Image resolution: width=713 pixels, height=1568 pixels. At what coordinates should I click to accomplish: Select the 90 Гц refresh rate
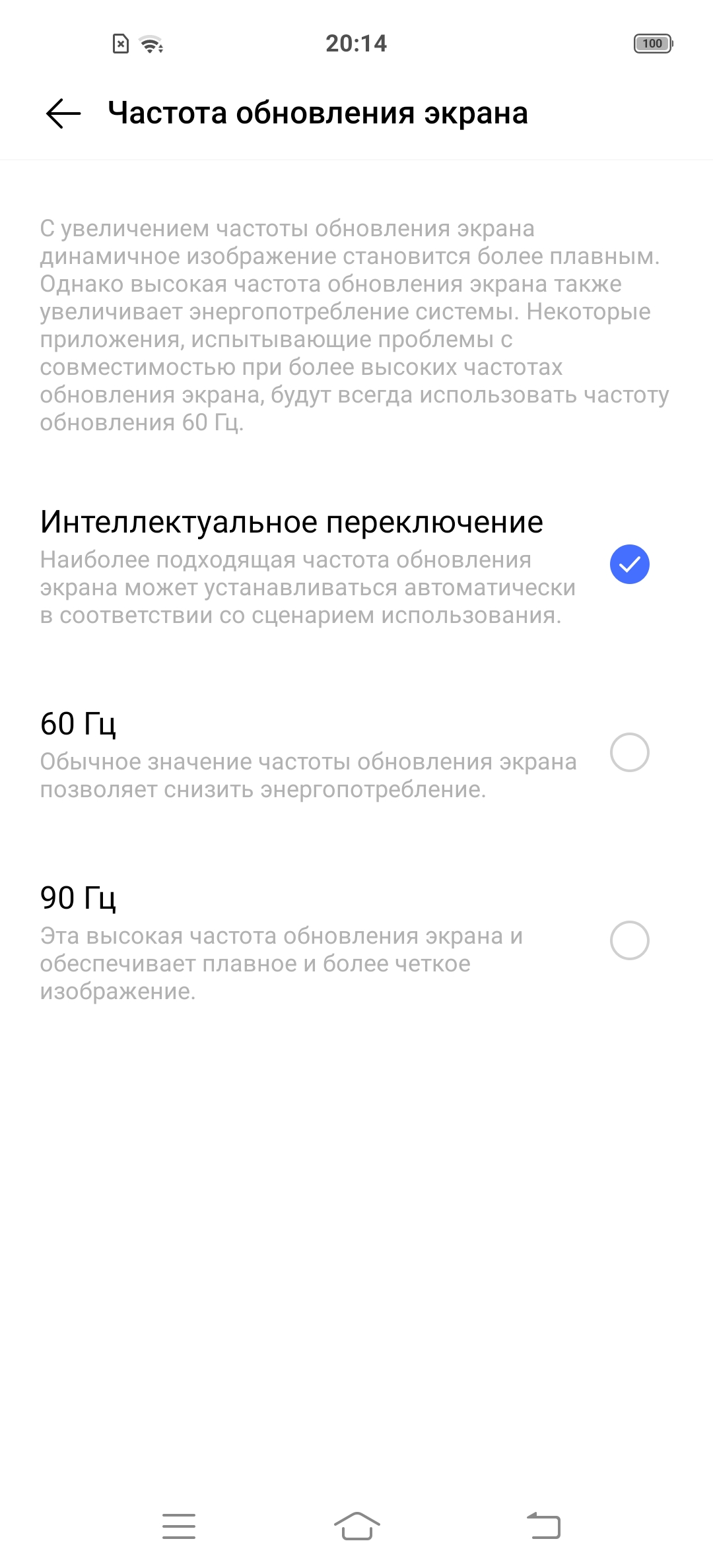(629, 940)
